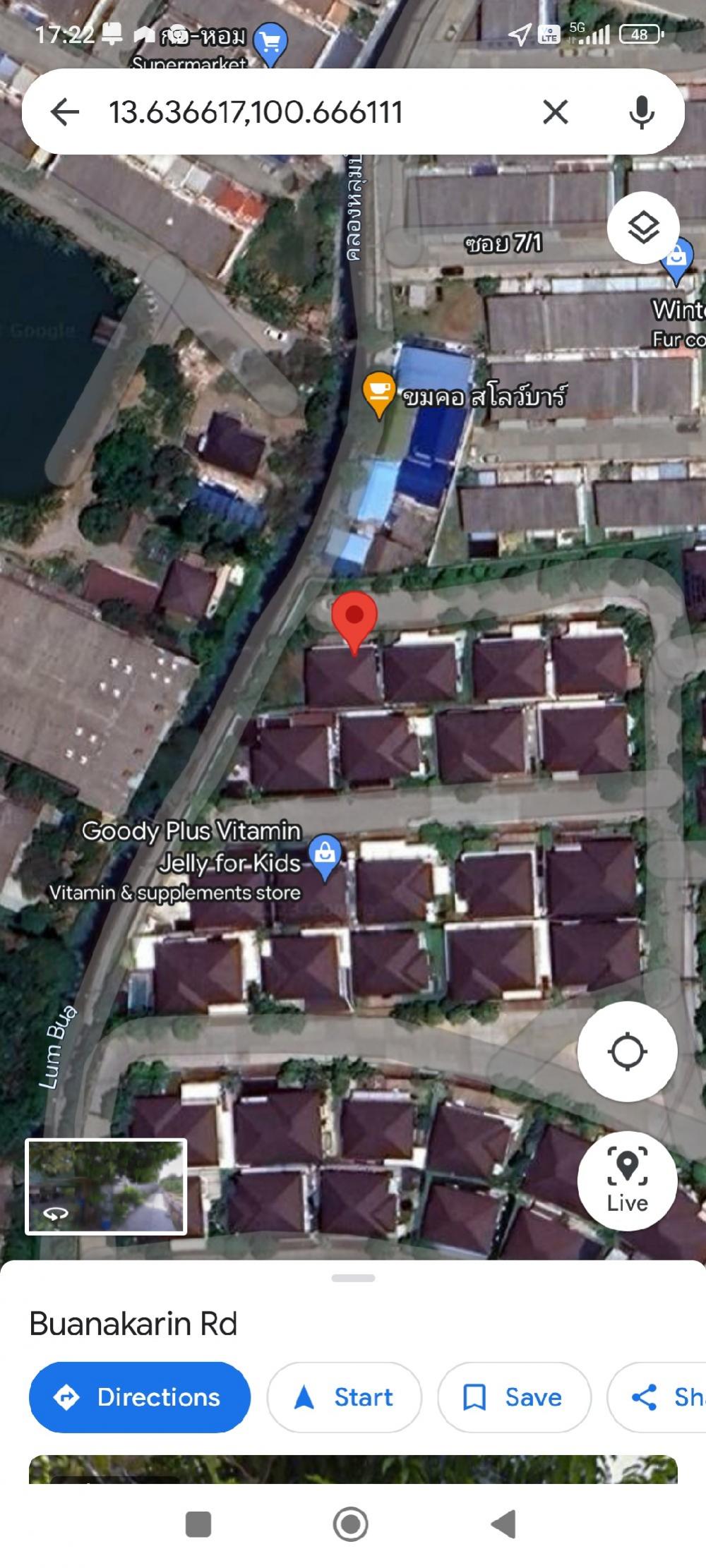Go to the system home screen

pyautogui.click(x=350, y=1524)
